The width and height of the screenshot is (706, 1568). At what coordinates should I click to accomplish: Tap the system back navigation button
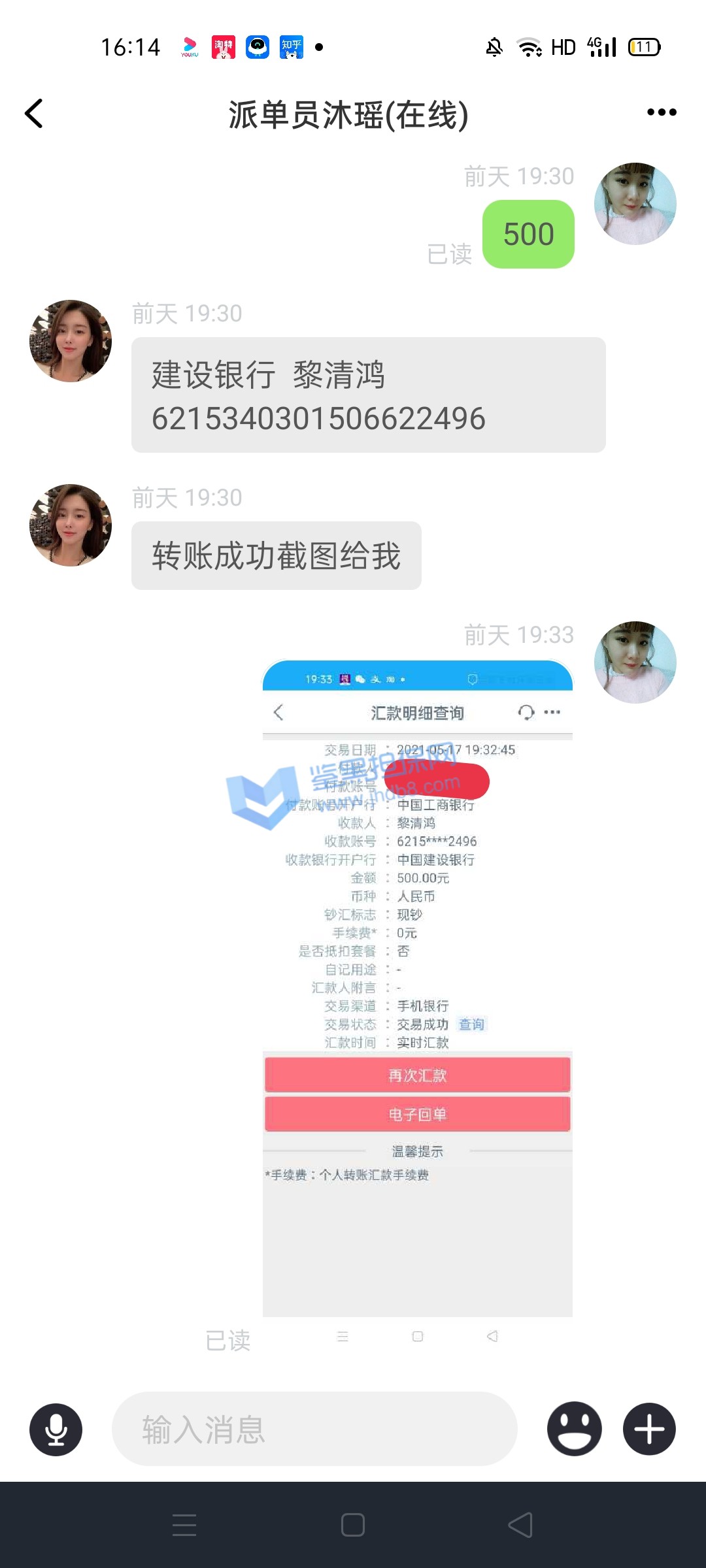pos(520,1525)
